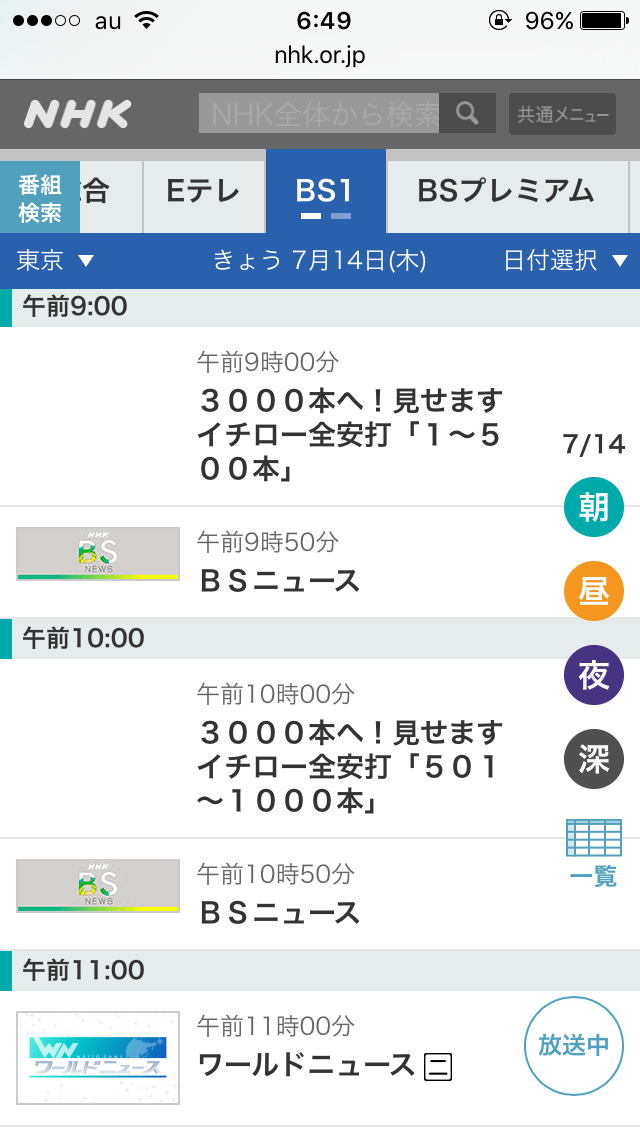Open the 日付選択 date picker

(565, 261)
